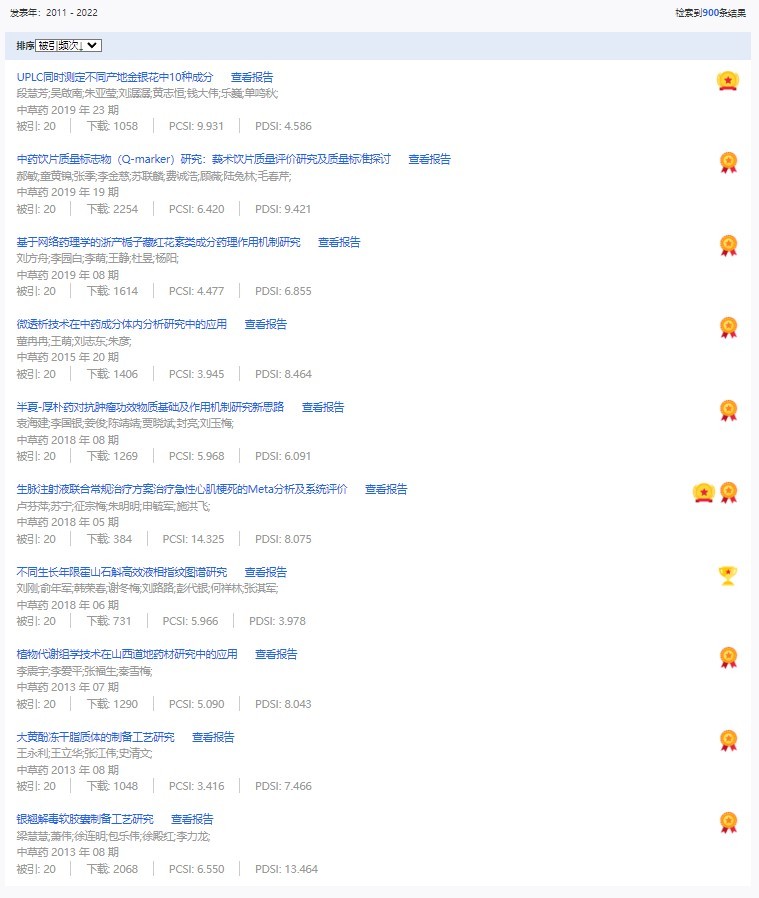View report for 微透析技术 article

266,324
